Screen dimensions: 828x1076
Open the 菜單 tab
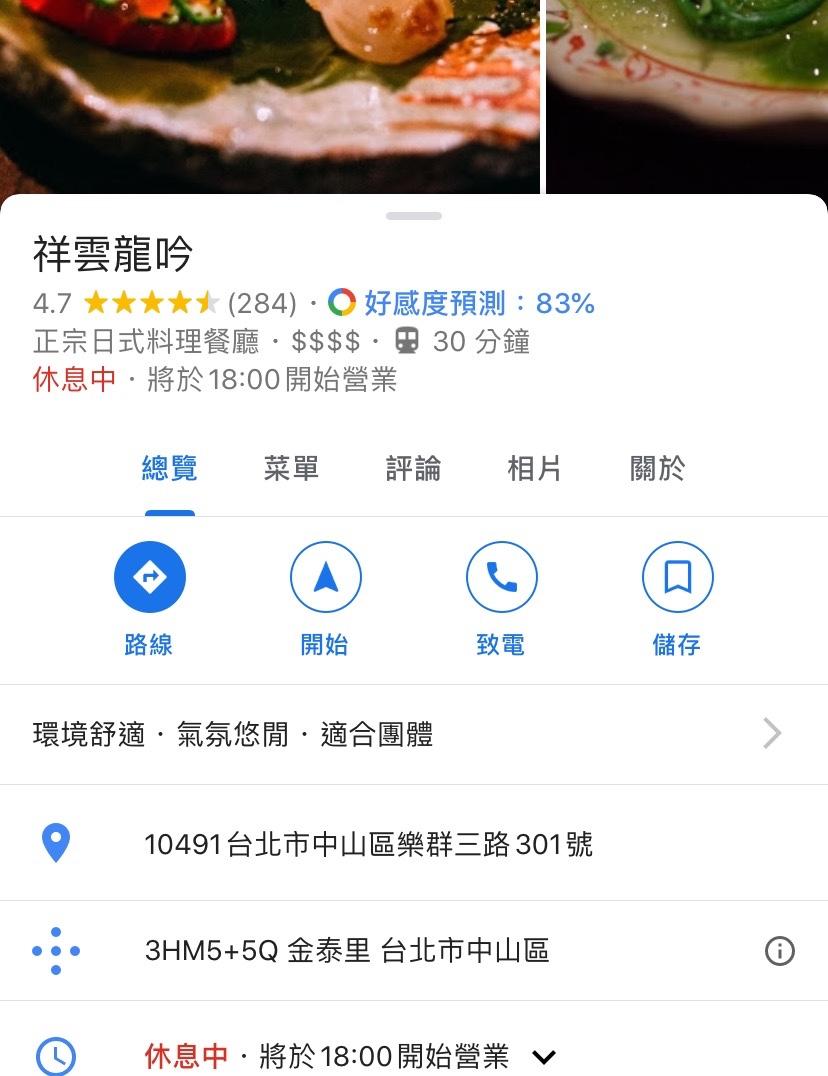click(x=291, y=468)
